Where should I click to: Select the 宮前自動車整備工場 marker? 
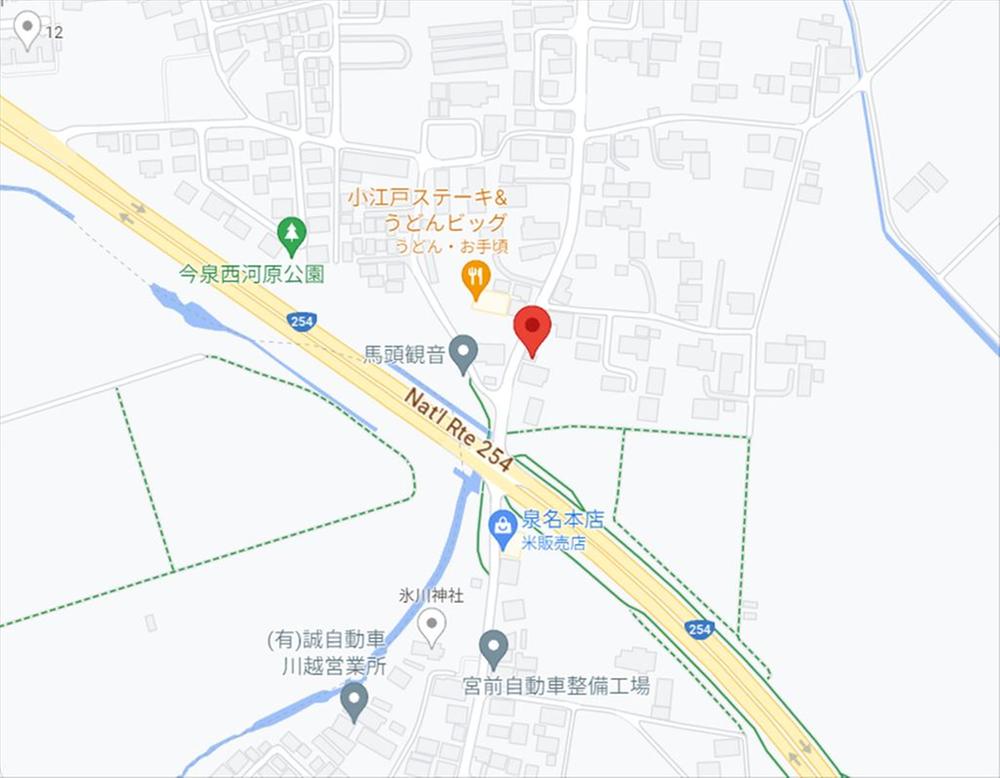pos(493,648)
